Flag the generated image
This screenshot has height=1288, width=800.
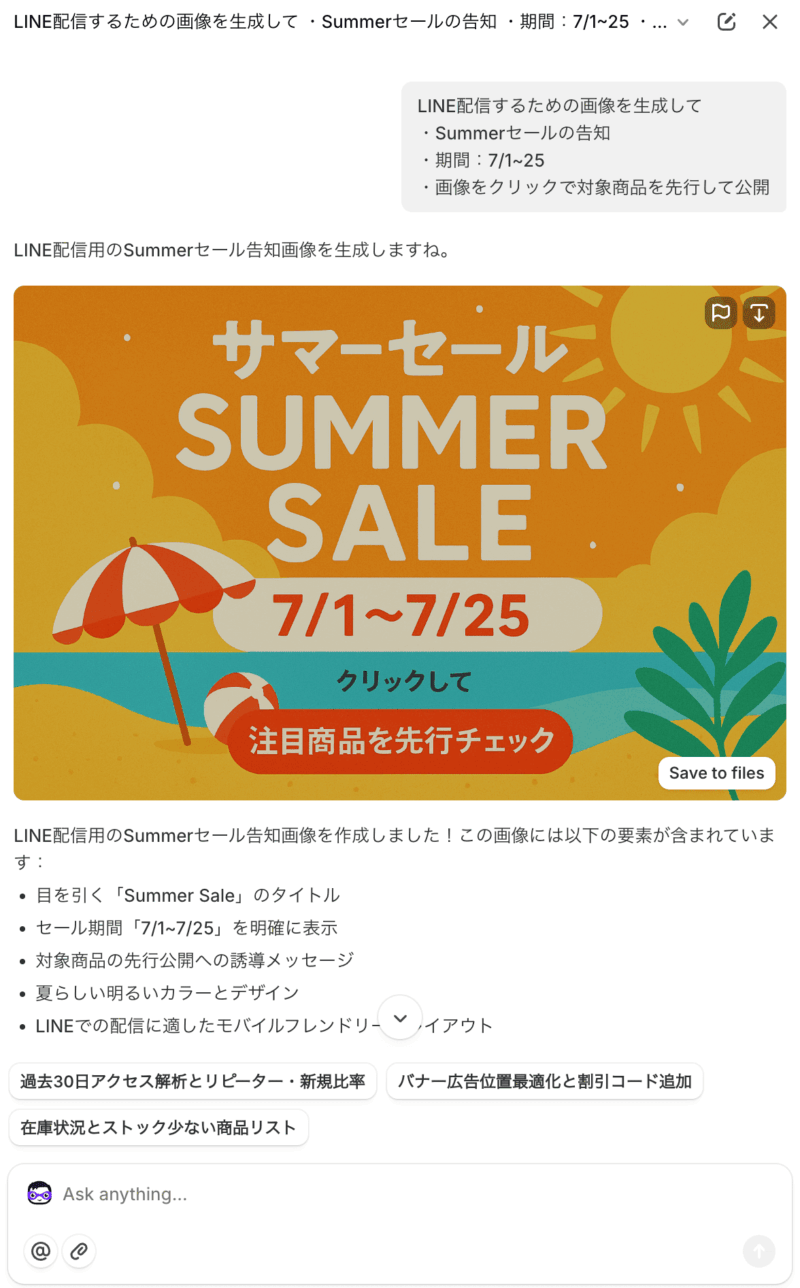click(x=720, y=313)
